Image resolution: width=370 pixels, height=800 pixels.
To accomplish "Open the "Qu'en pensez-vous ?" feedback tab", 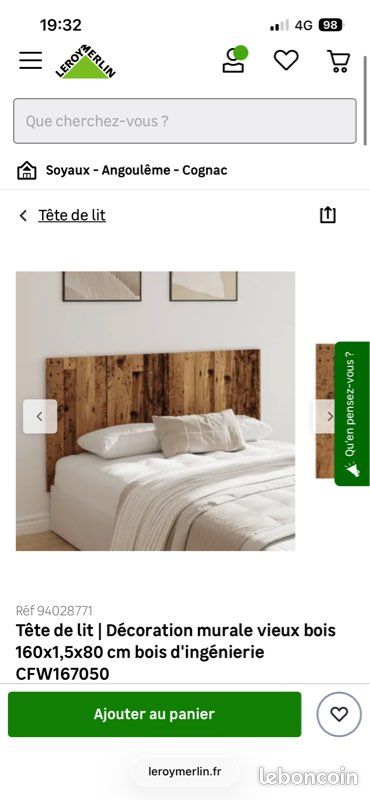I will pyautogui.click(x=352, y=414).
